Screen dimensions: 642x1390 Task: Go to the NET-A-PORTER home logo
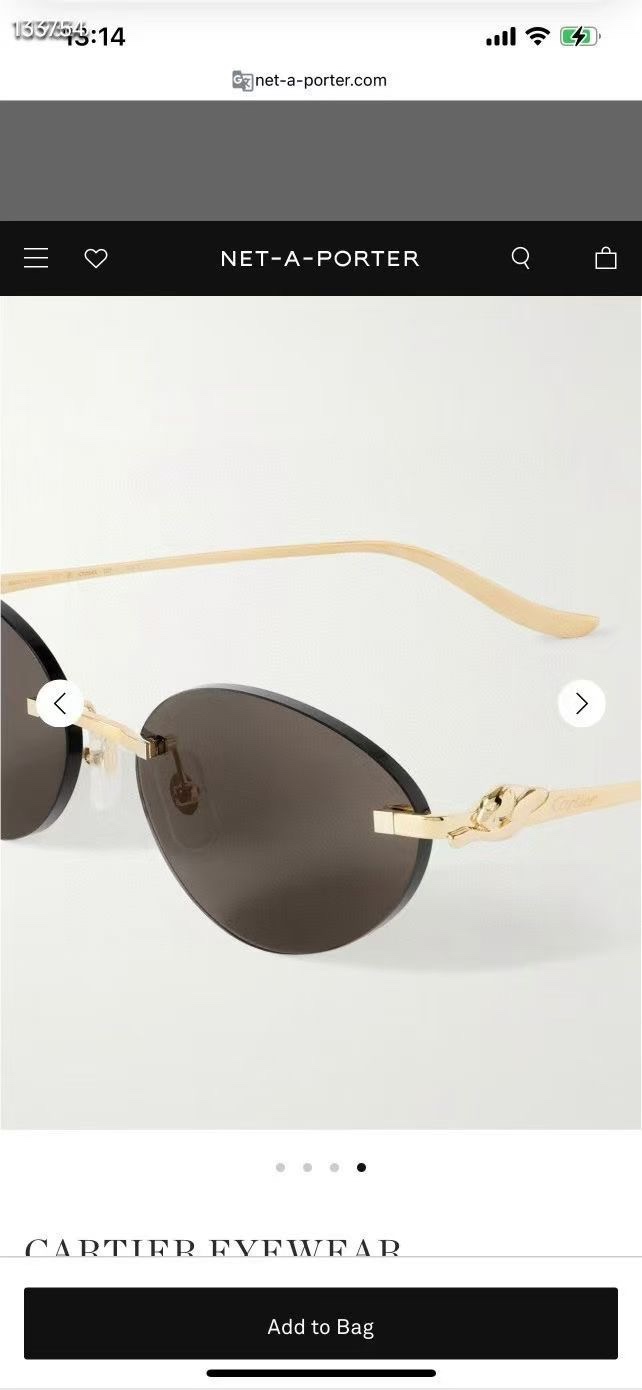click(x=320, y=258)
